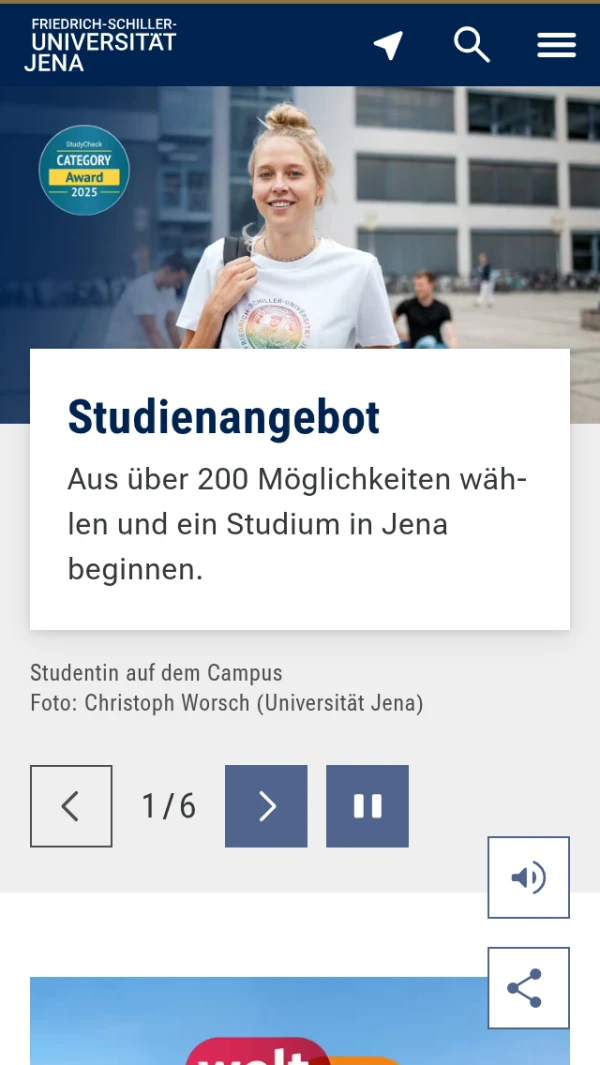Image resolution: width=600 pixels, height=1065 pixels.
Task: Open the site search
Action: pos(472,45)
